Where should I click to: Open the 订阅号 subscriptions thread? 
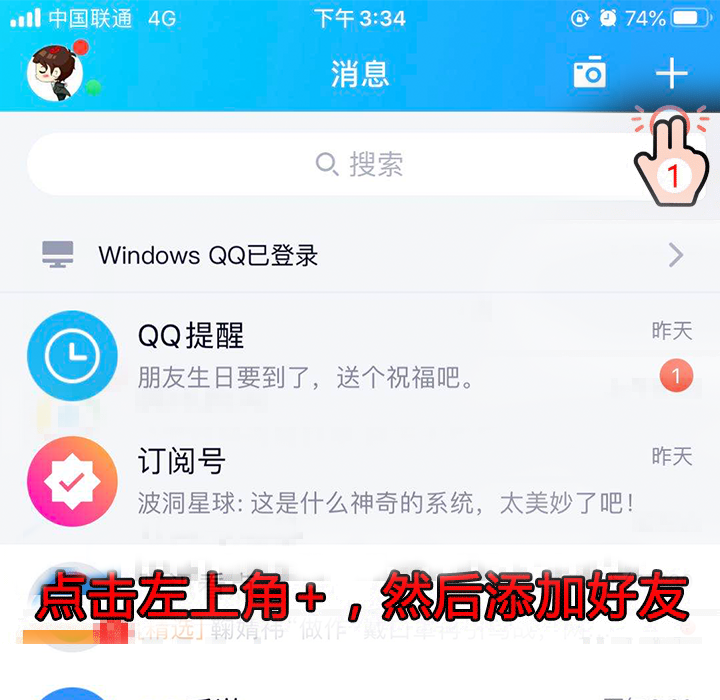coord(360,480)
